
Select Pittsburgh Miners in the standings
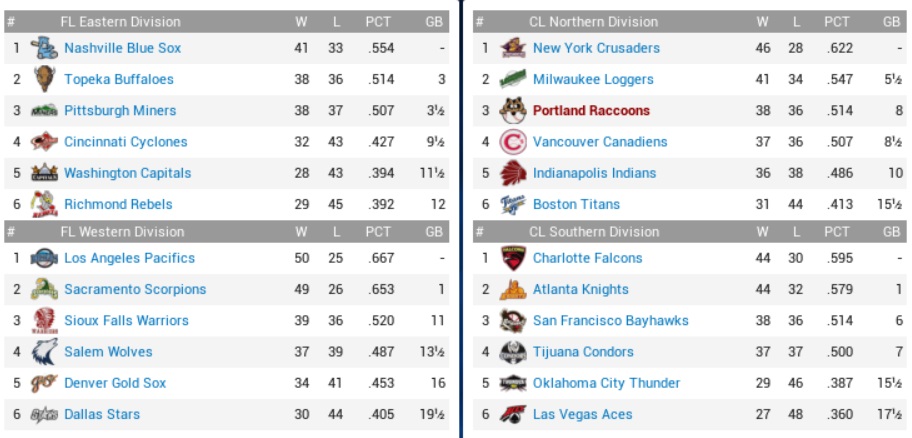click(119, 110)
